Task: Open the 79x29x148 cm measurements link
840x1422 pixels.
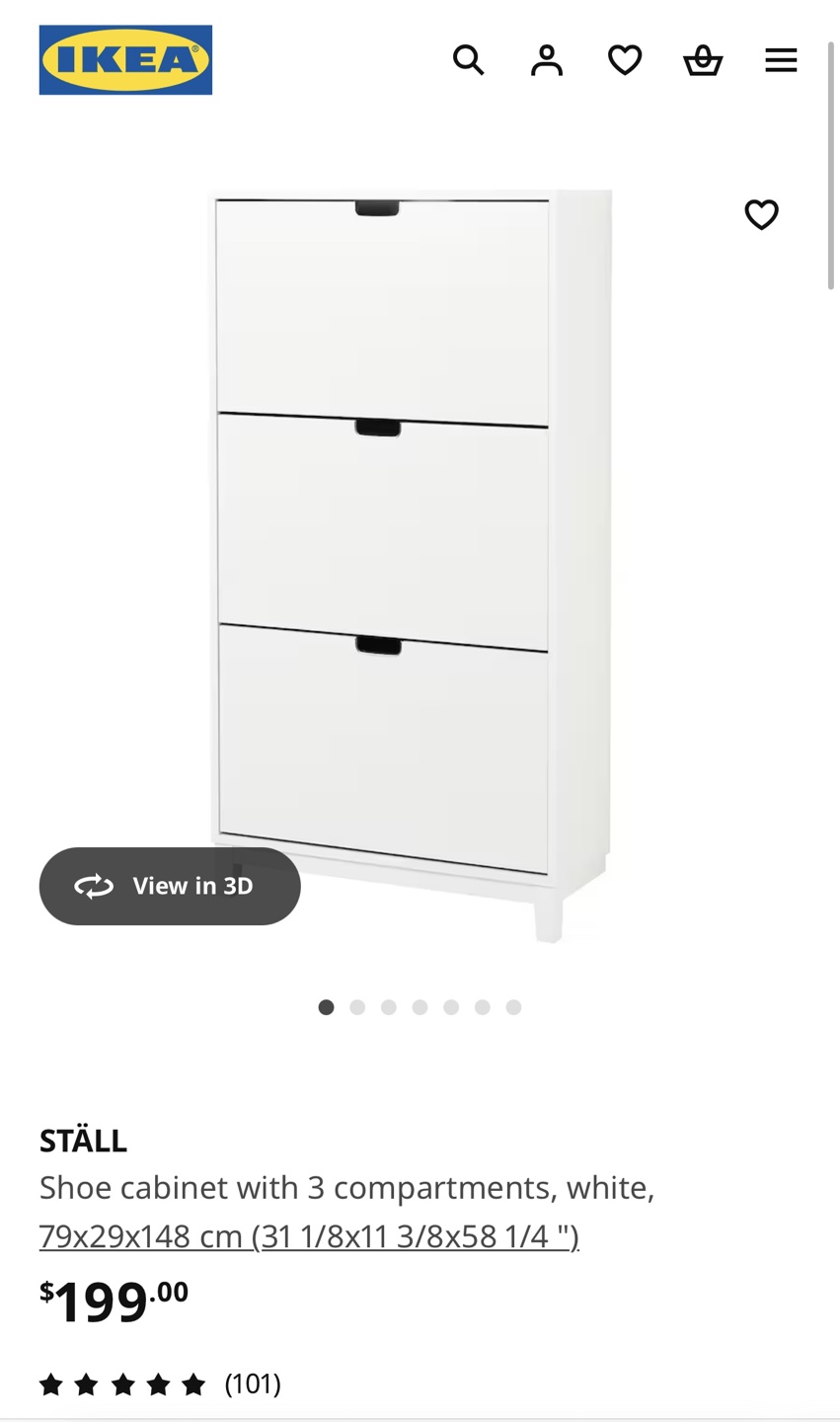Action: pyautogui.click(x=309, y=1235)
